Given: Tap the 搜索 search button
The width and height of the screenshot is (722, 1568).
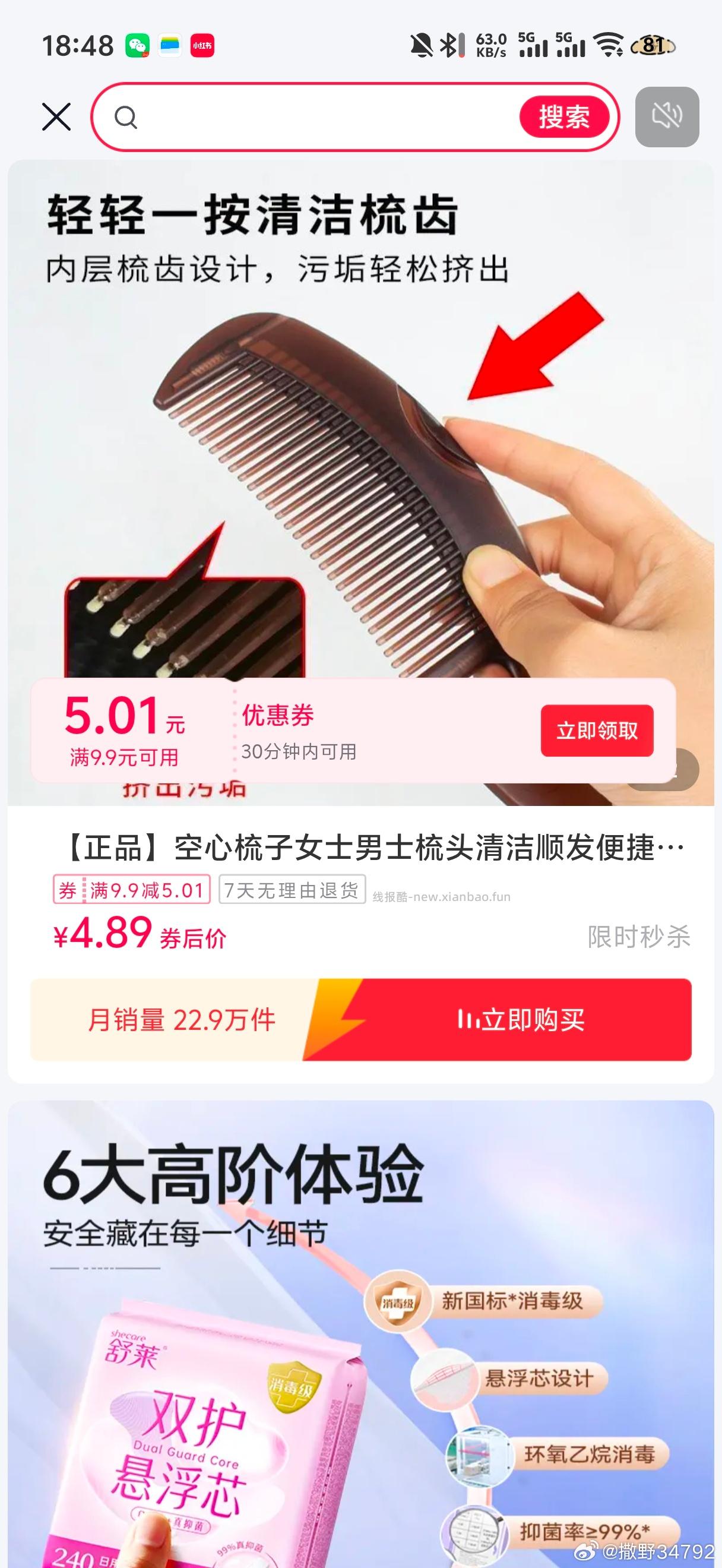Looking at the screenshot, I should coord(566,118).
